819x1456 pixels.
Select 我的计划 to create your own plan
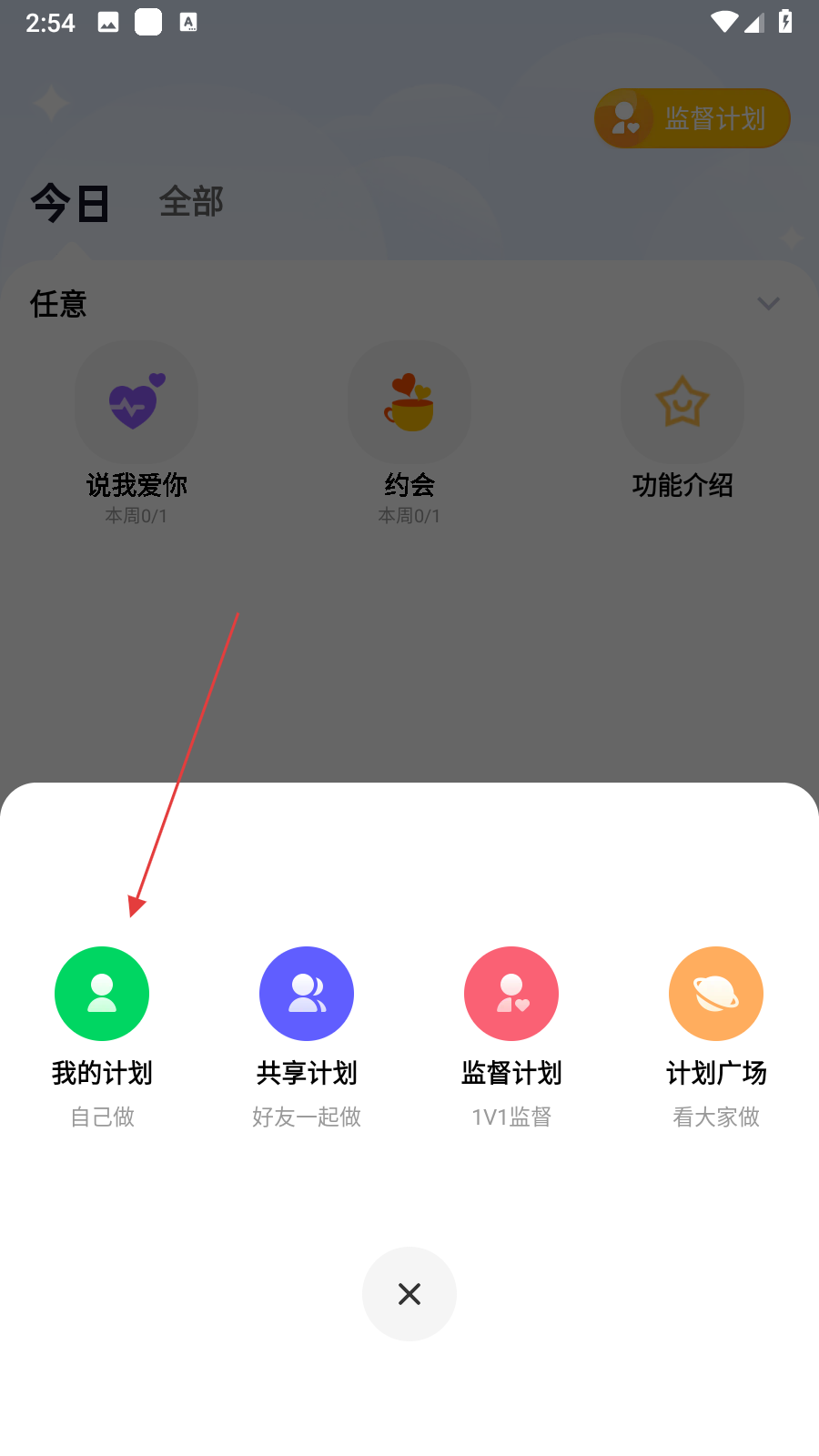pos(102,994)
